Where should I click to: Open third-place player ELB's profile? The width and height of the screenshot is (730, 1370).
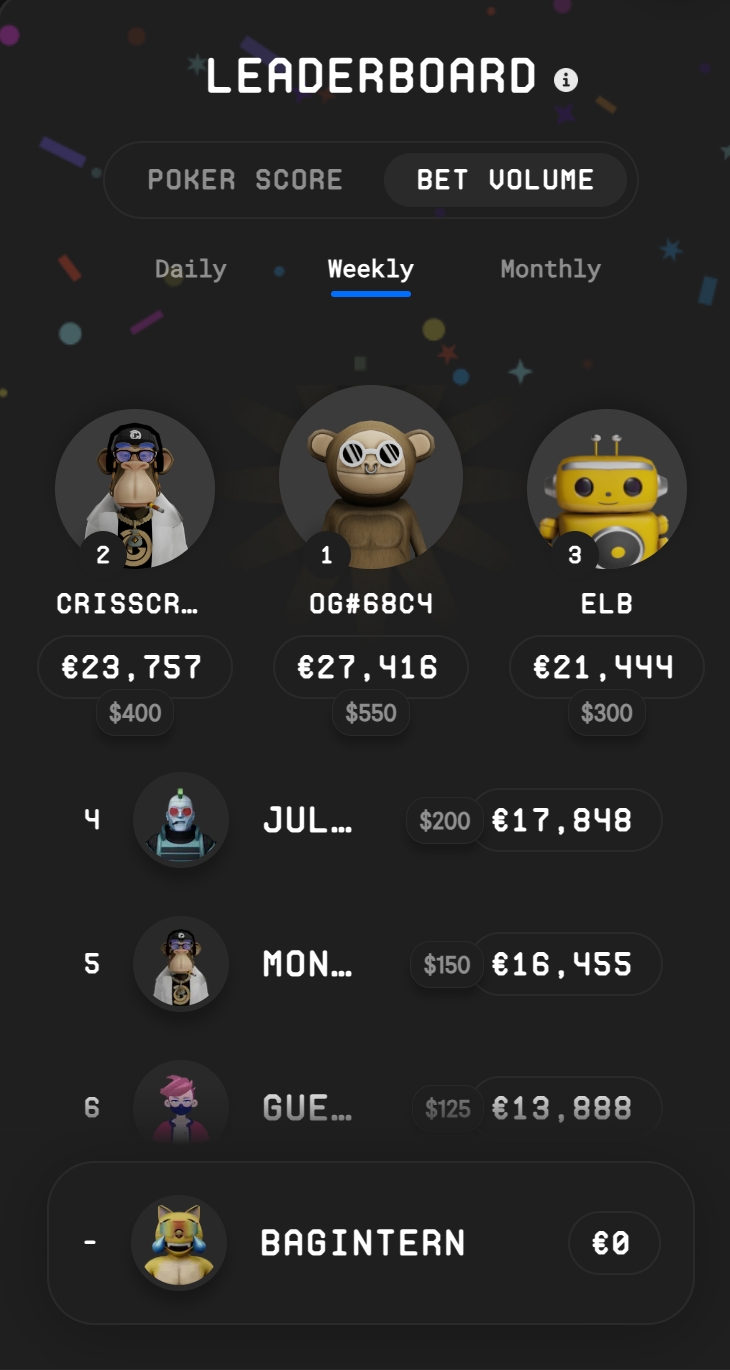tap(606, 489)
